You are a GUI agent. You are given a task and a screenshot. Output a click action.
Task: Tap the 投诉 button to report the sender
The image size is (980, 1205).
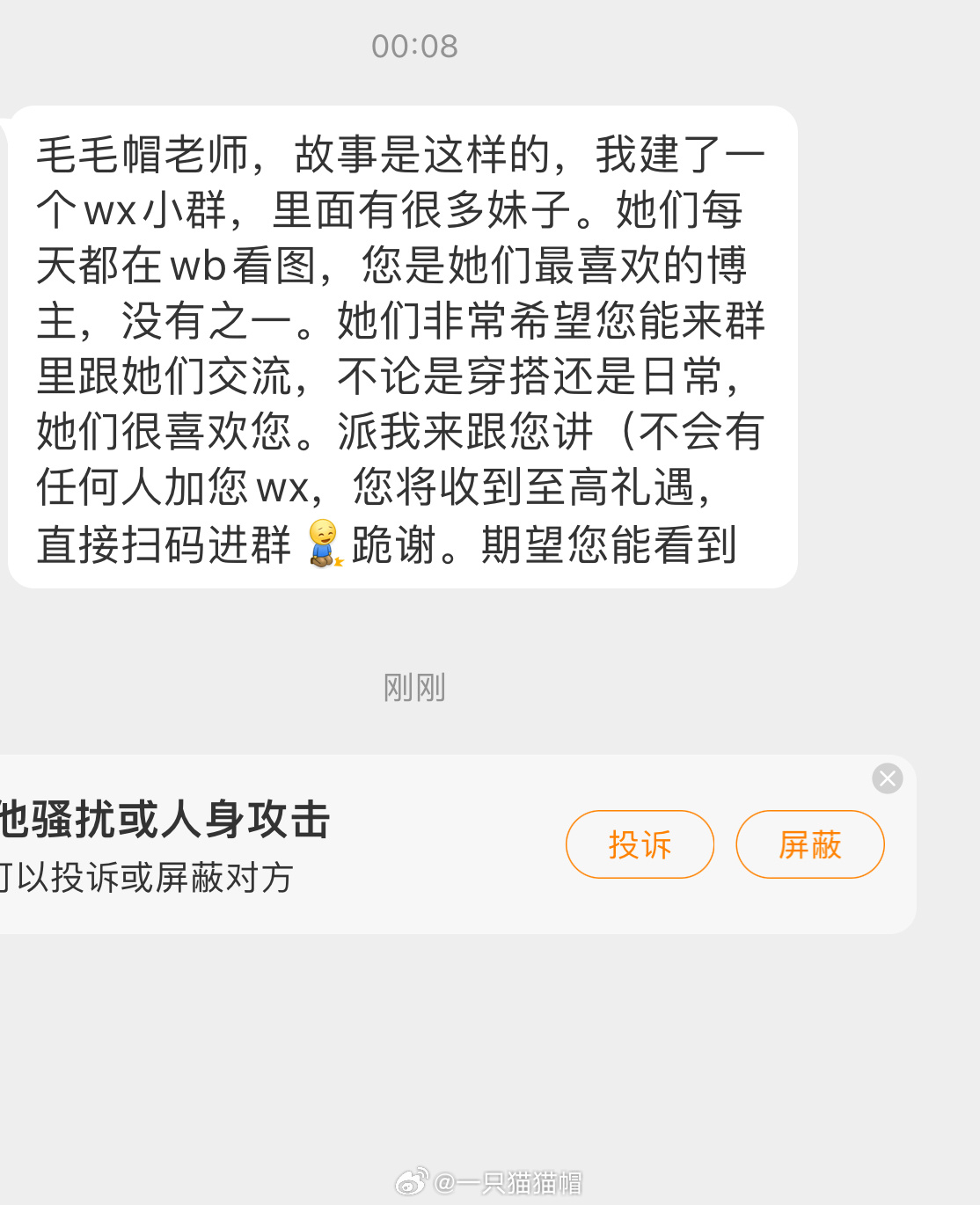pos(640,844)
